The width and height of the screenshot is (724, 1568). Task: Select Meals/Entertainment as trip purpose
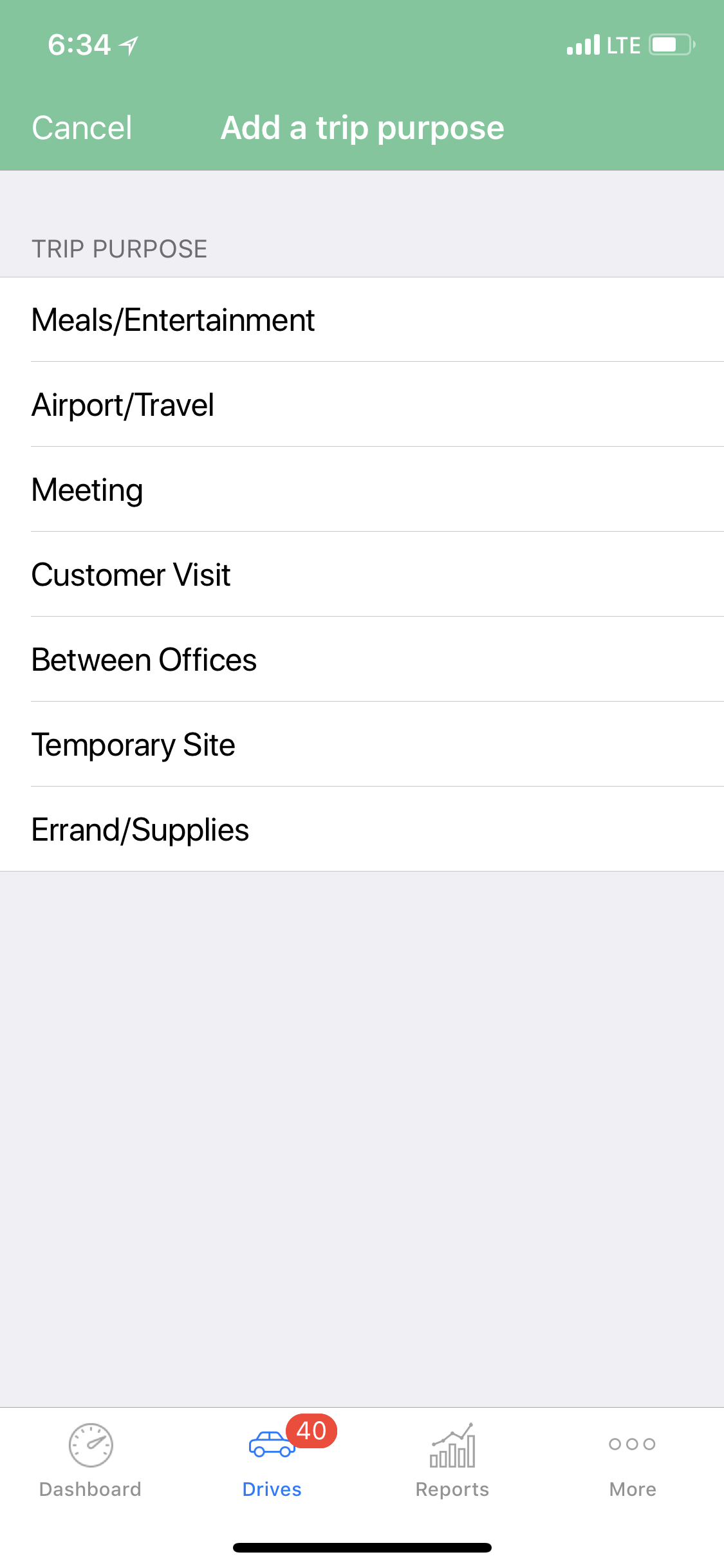pyautogui.click(x=172, y=320)
